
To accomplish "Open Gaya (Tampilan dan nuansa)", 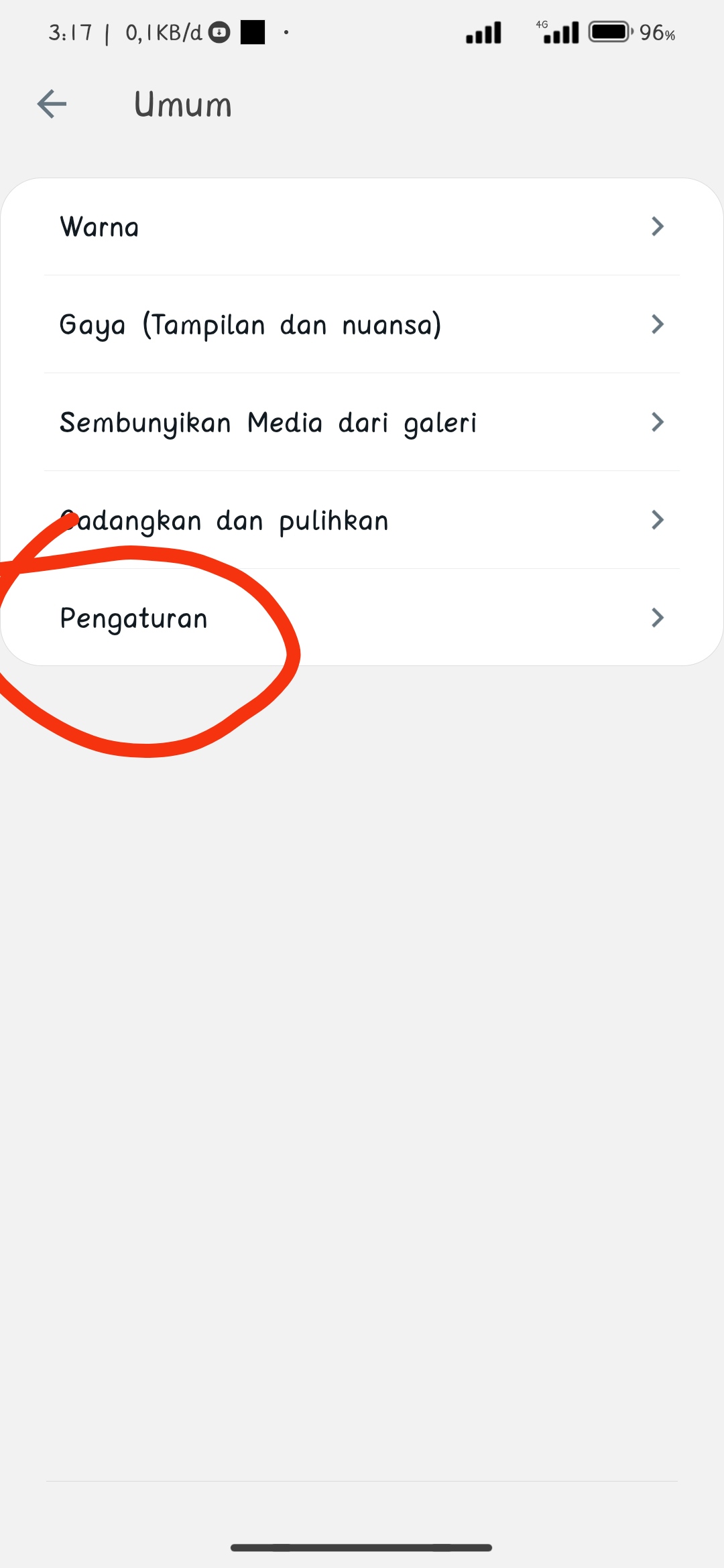I will [x=362, y=325].
